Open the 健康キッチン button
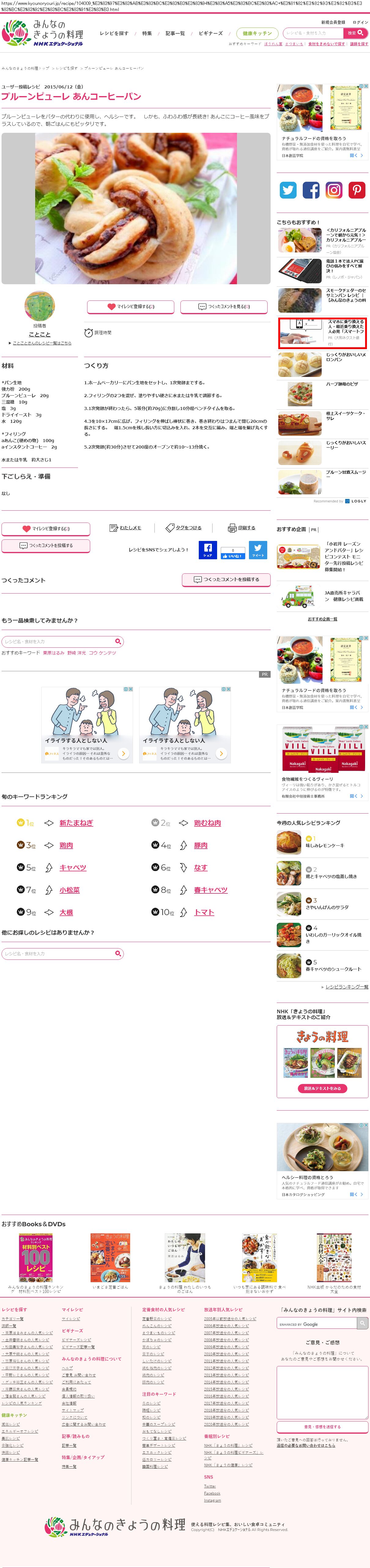Viewport: 370px width, 1568px height. (257, 33)
